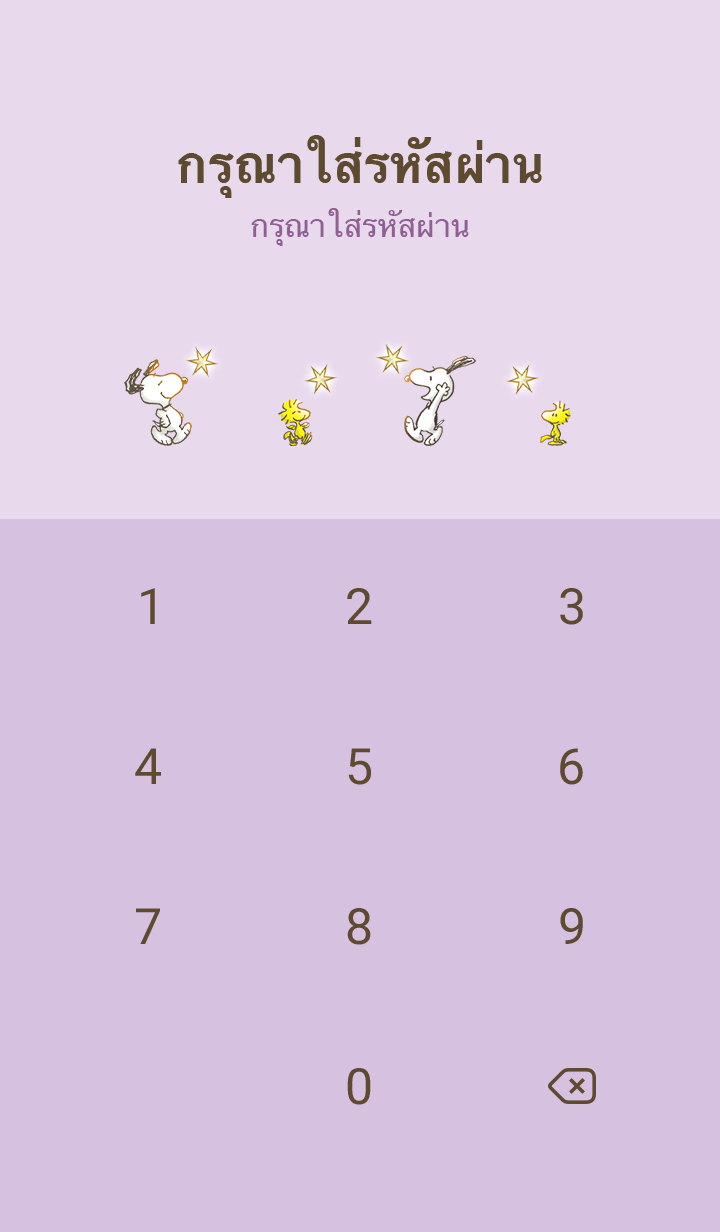Select number 3 on the keypad
This screenshot has width=720, height=1232.
point(571,607)
